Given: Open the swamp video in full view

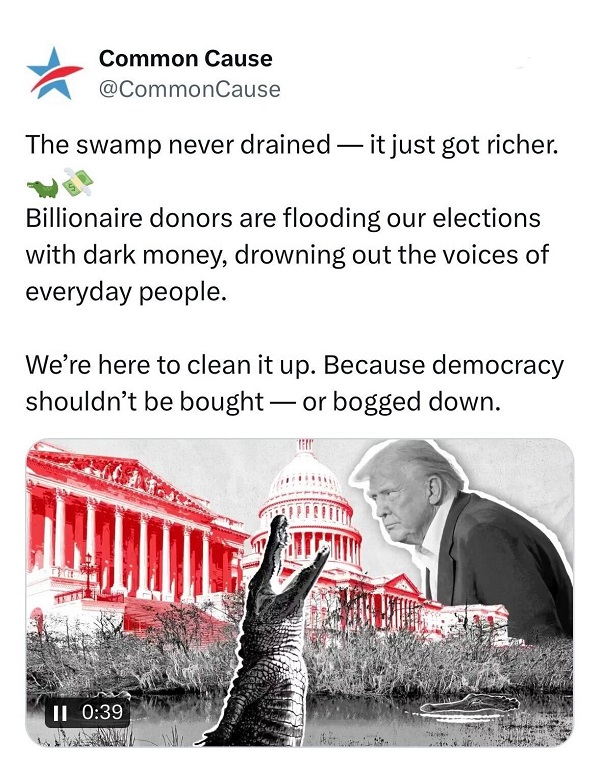Looking at the screenshot, I should pyautogui.click(x=300, y=590).
